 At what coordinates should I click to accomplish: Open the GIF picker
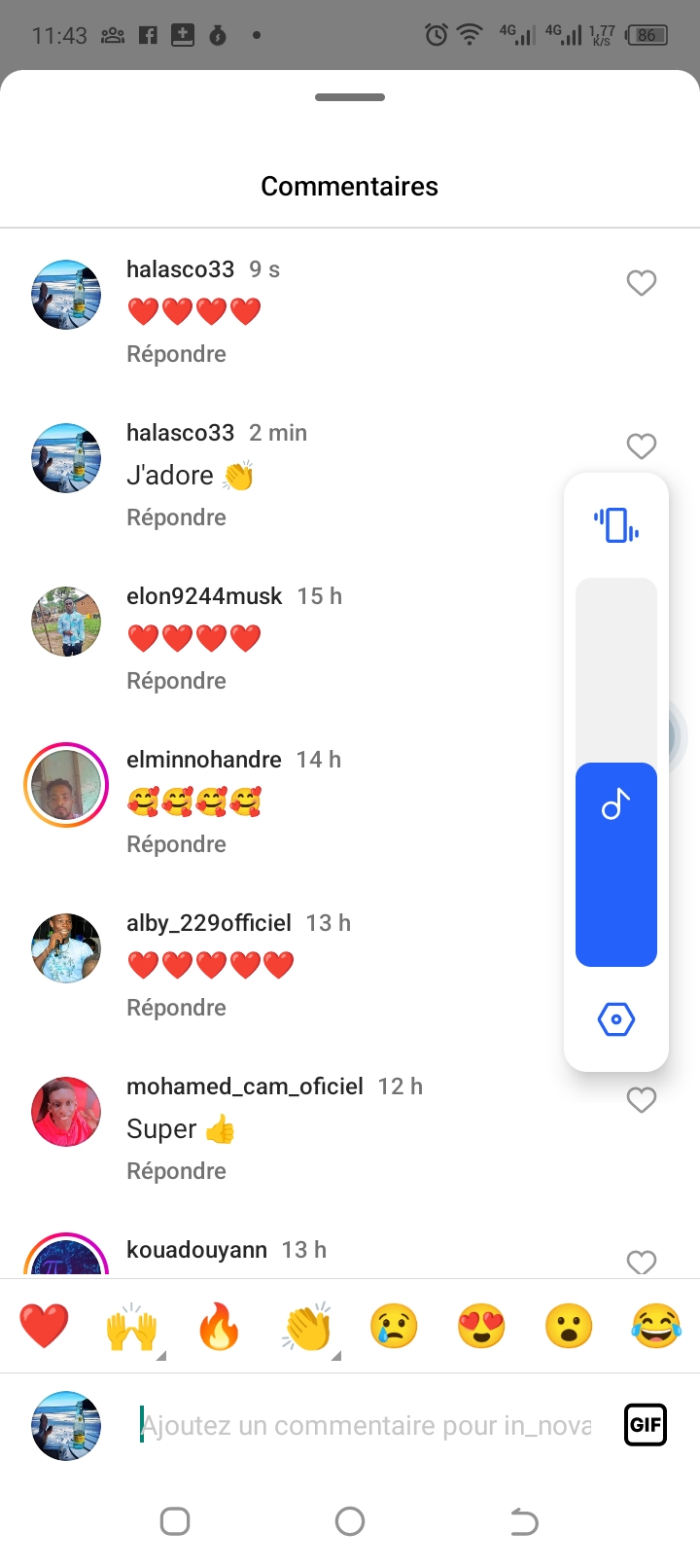pos(646,1425)
